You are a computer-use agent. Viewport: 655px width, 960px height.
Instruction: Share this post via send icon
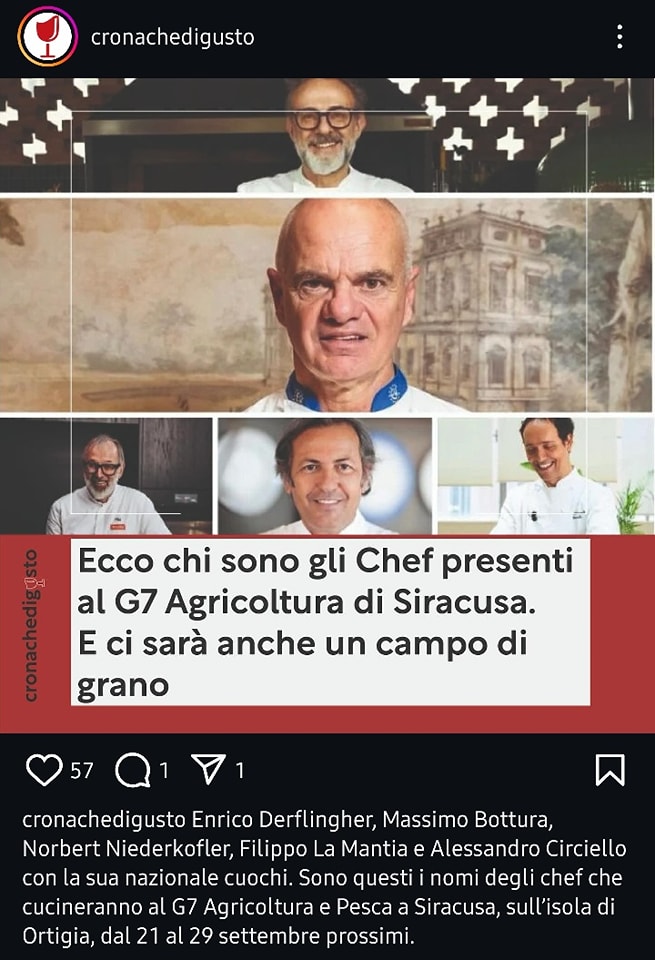point(209,769)
